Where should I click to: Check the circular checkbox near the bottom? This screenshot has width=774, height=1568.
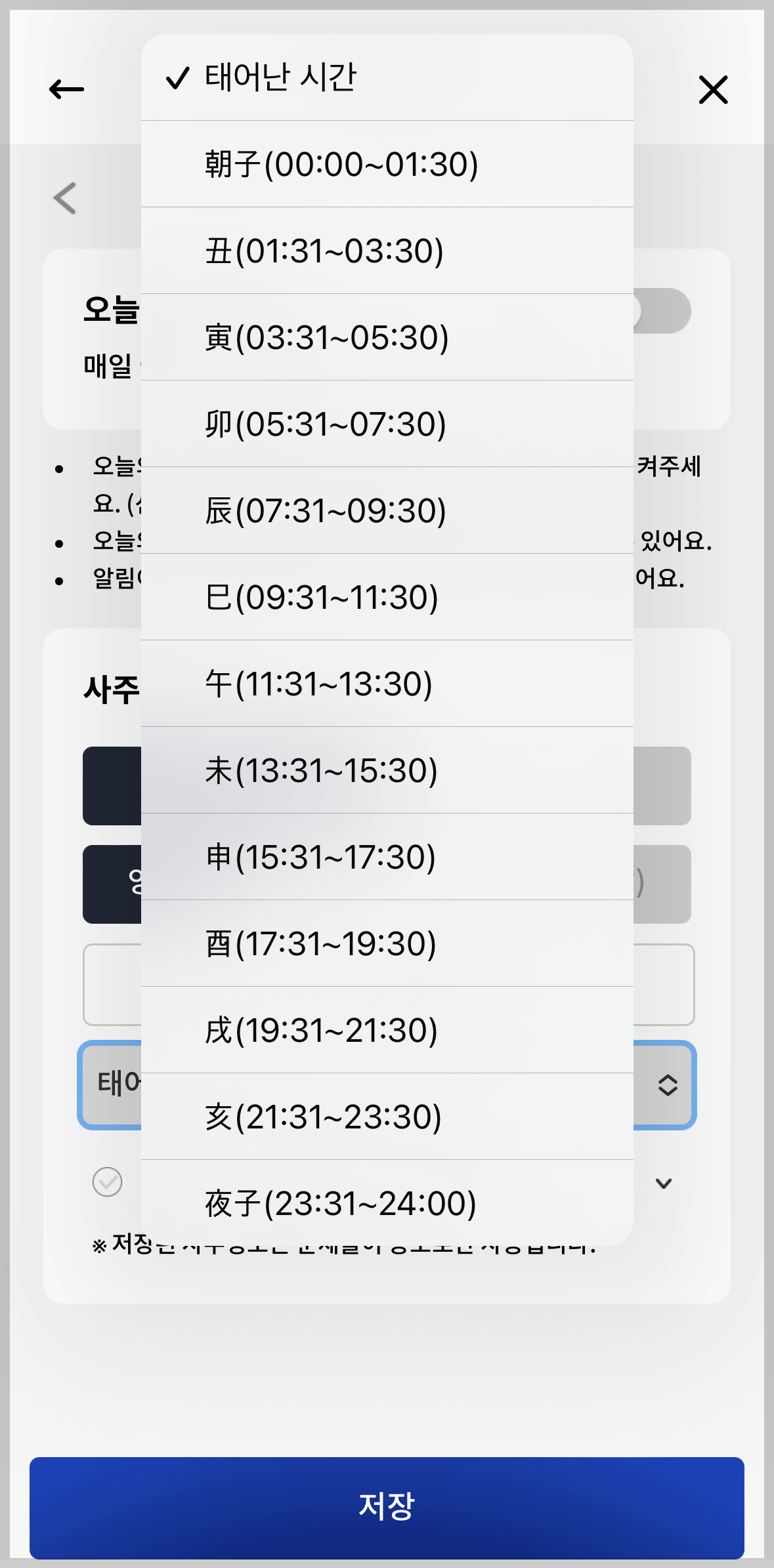tap(106, 1182)
